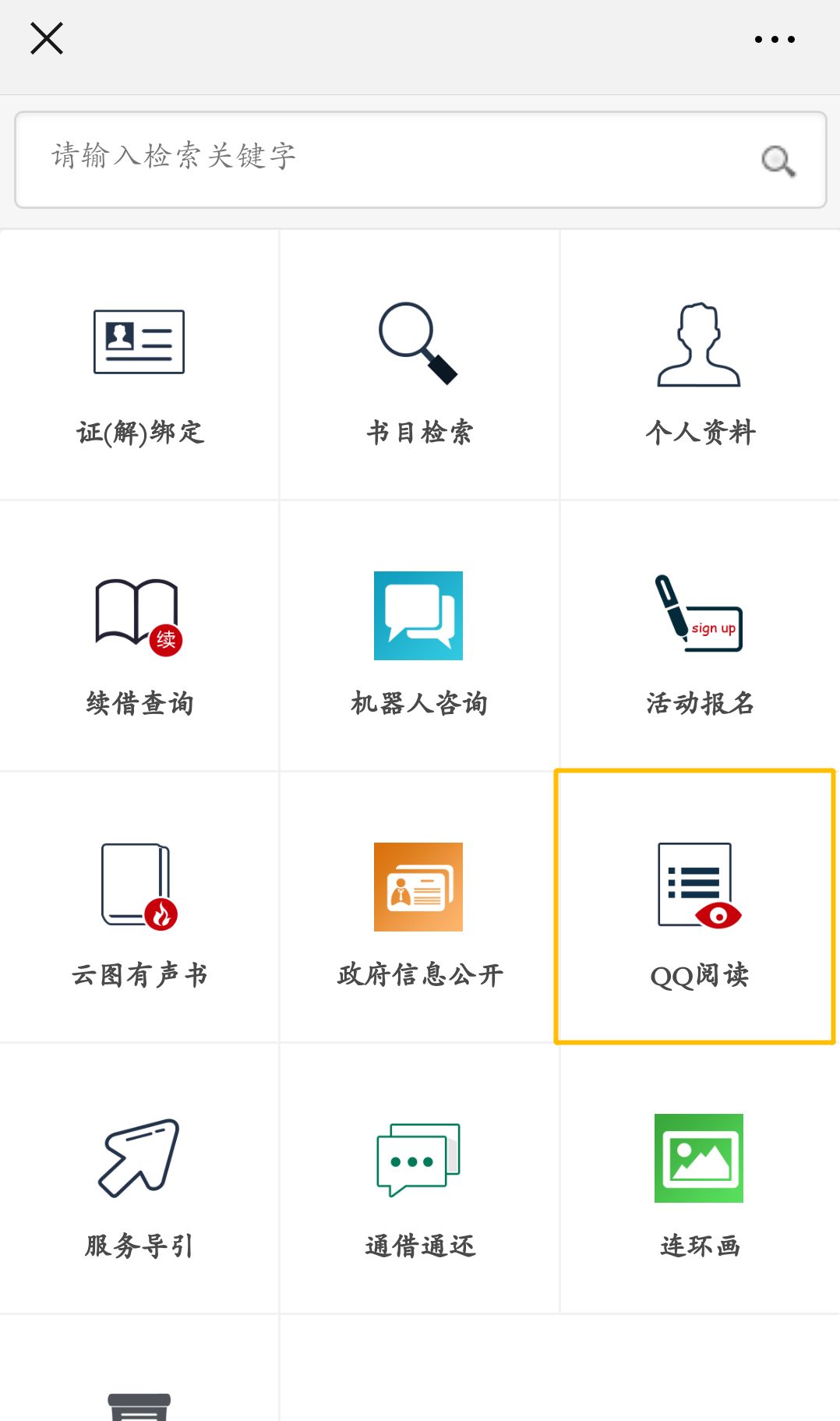Select 政府信息公开 tile
Image resolution: width=840 pixels, height=1421 pixels.
click(419, 909)
